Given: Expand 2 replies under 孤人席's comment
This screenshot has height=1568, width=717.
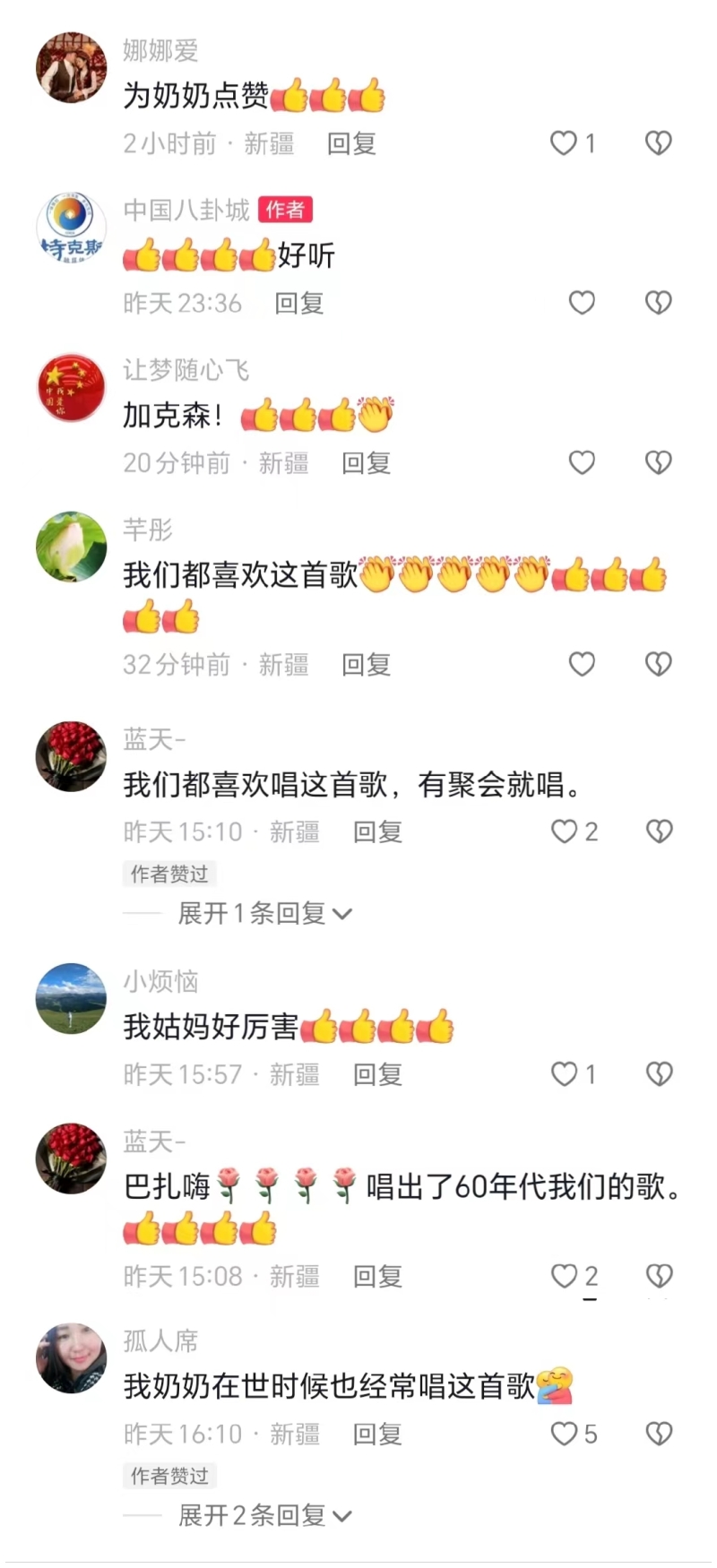Looking at the screenshot, I should 263,1515.
